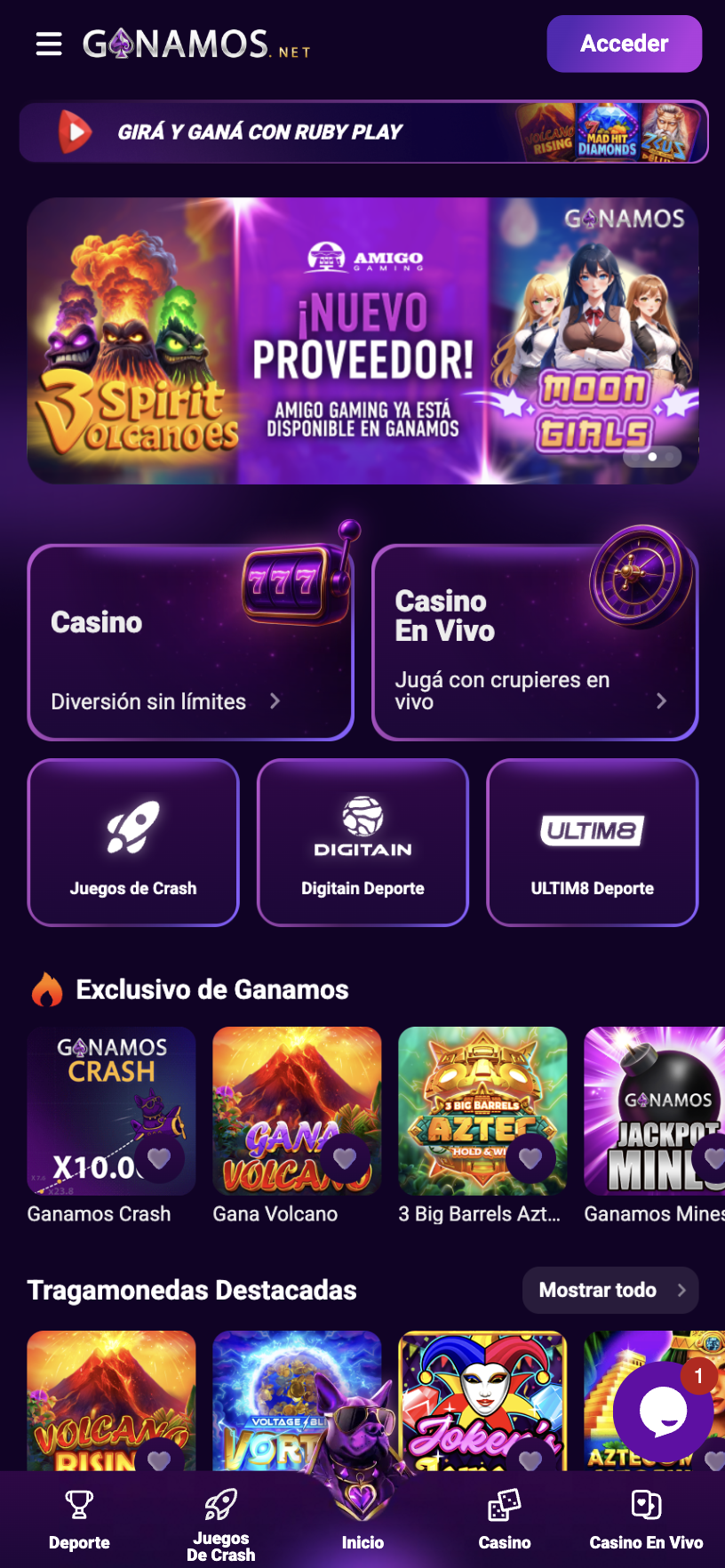Image resolution: width=725 pixels, height=1568 pixels.
Task: Open Juegos de Crash tile
Action: pyautogui.click(x=133, y=842)
